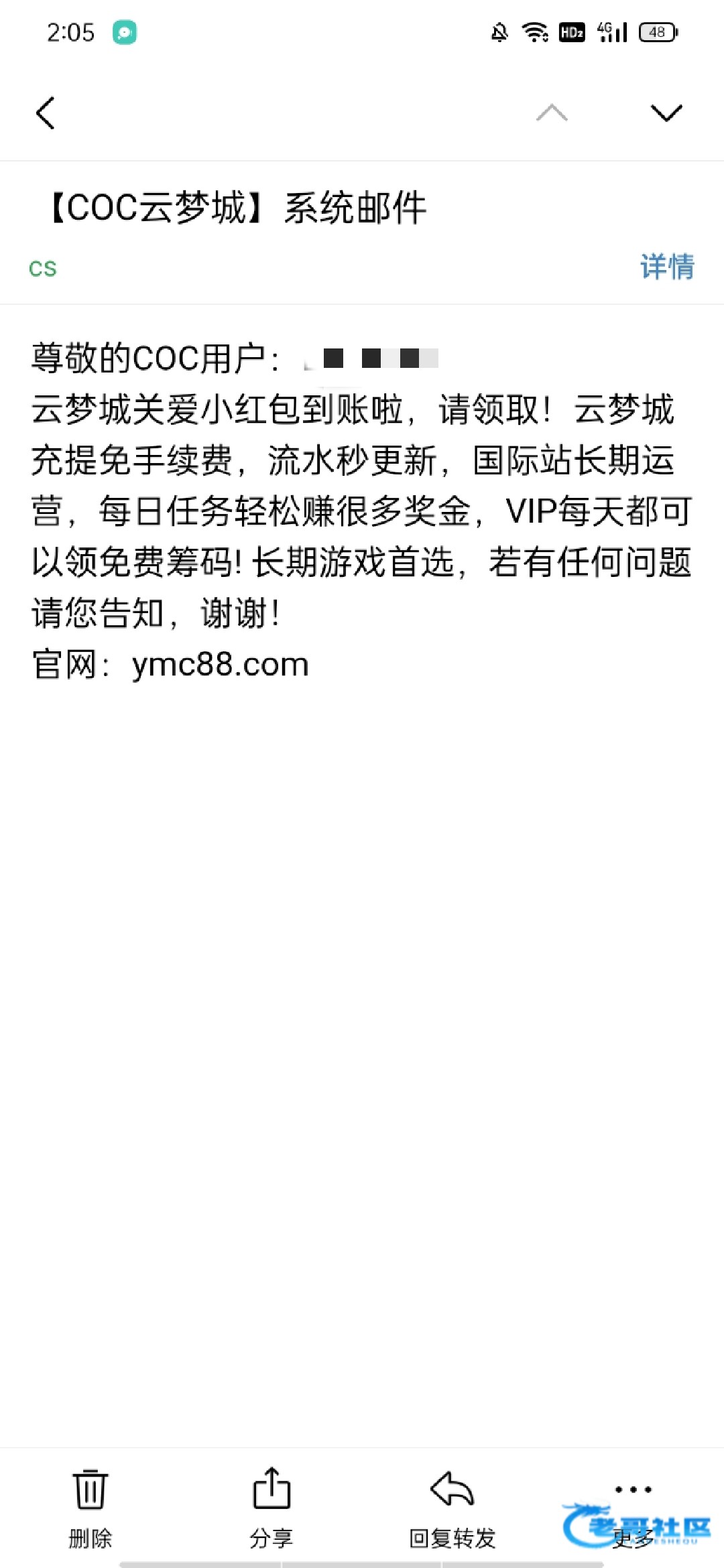Go back to the inbox
The image size is (724, 1568).
tap(45, 113)
